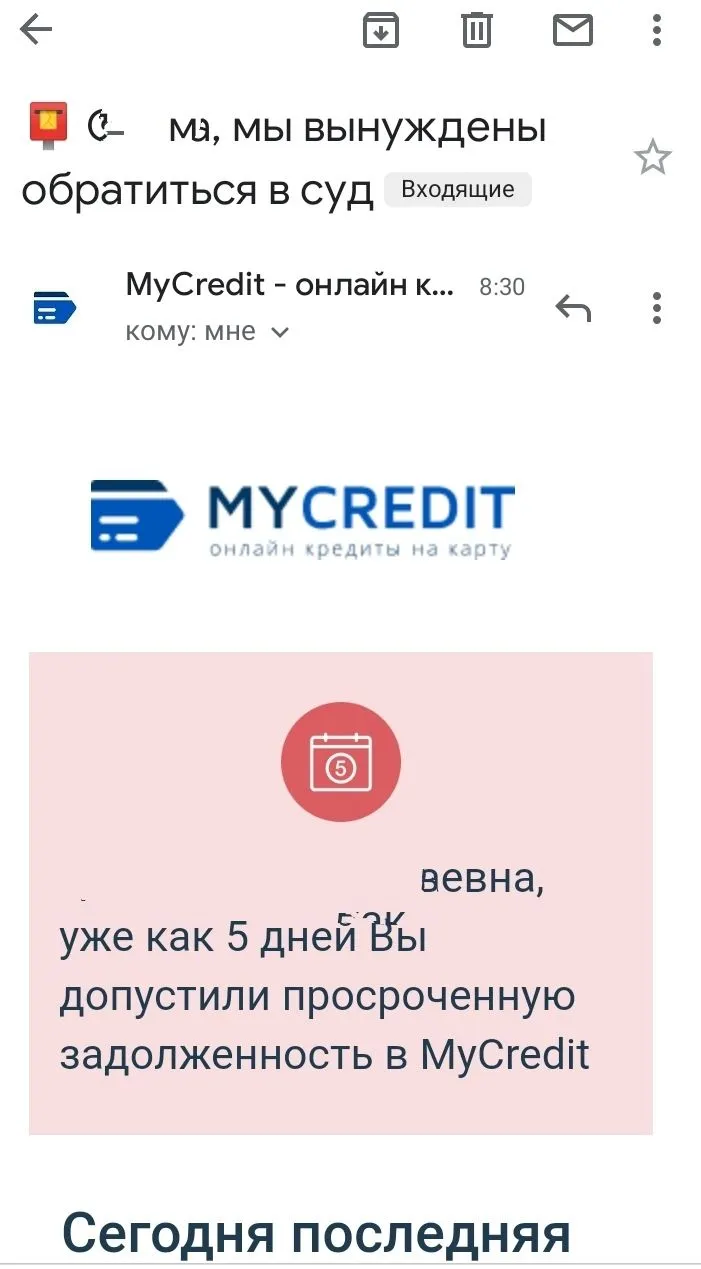Open message options next to reply
The image size is (701, 1269).
(656, 308)
